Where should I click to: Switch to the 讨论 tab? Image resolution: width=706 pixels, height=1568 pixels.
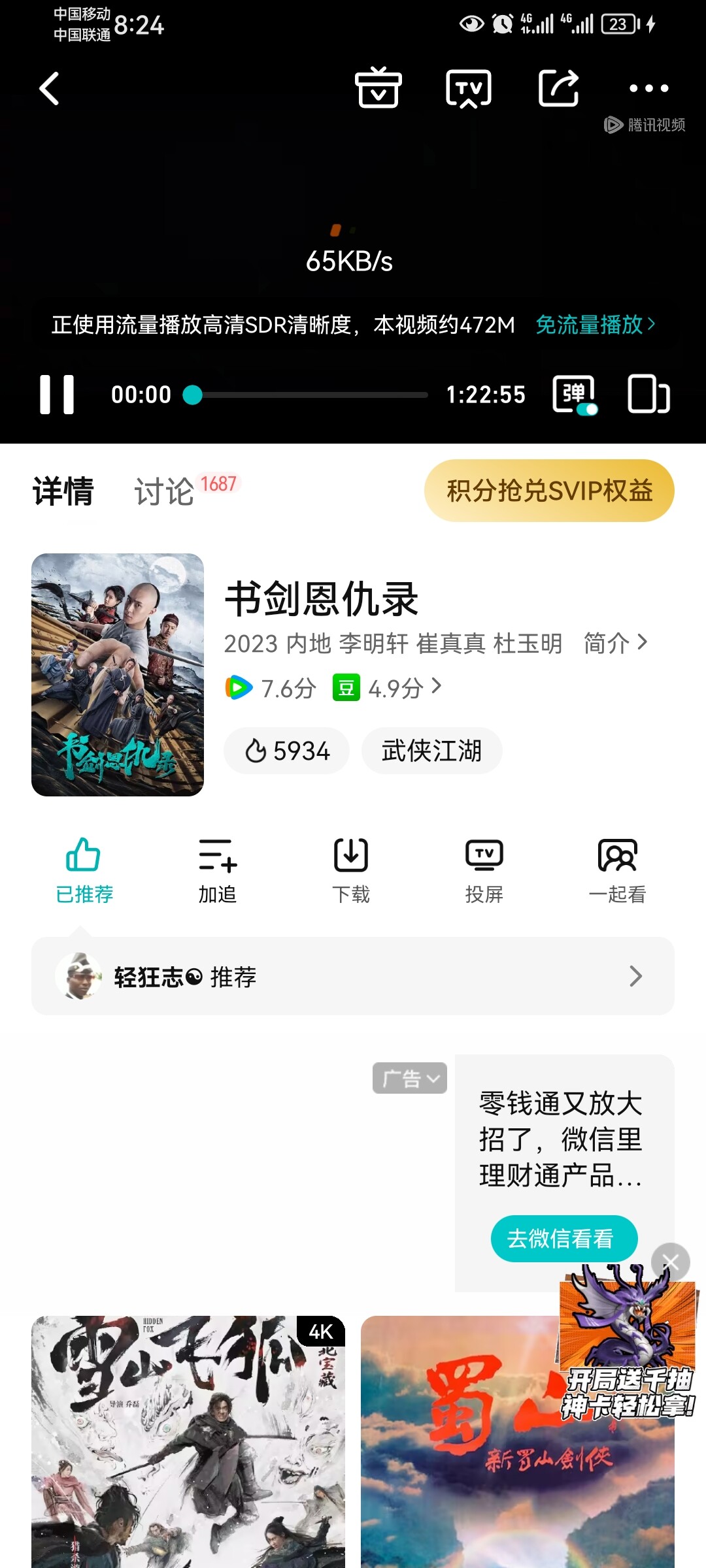tap(165, 491)
